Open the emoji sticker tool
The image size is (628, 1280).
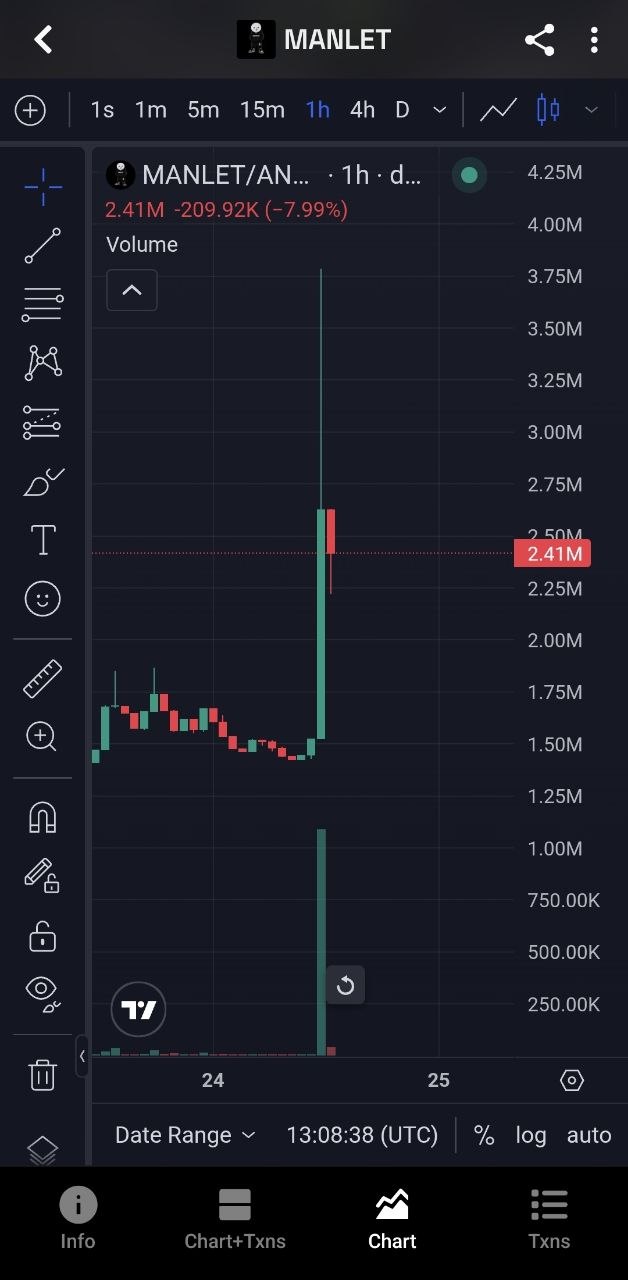click(43, 598)
